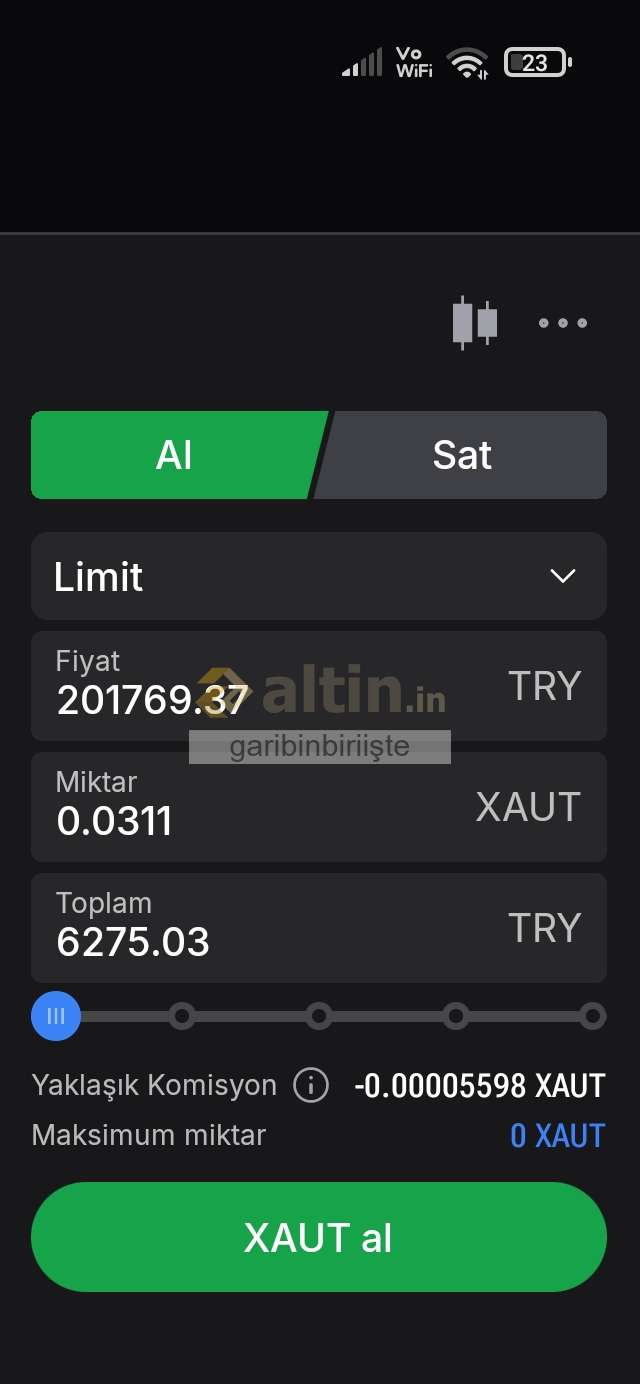
Task: Tap the 0 XAUT maximum amount
Action: (x=557, y=1136)
